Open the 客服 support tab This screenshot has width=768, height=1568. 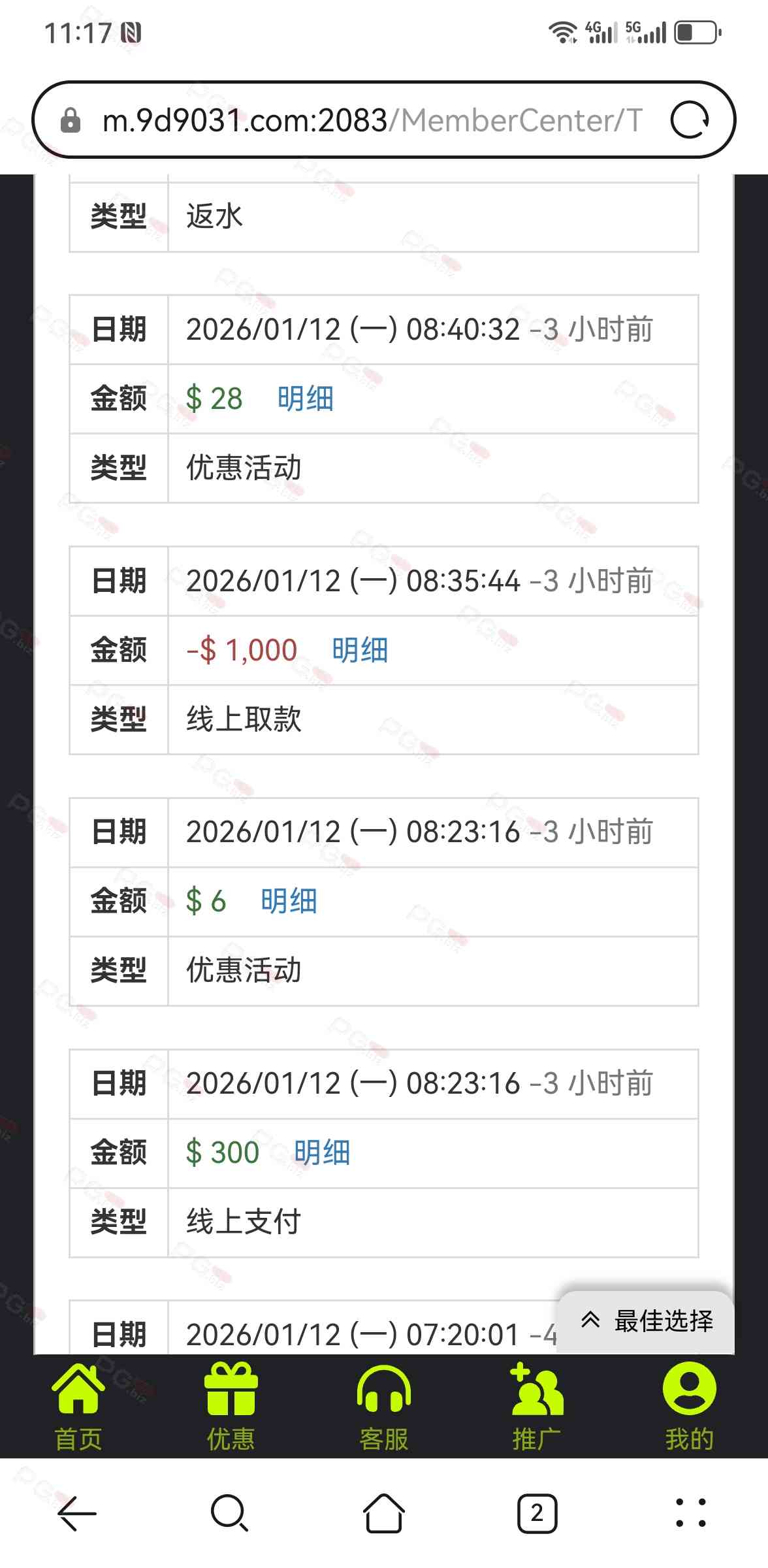pyautogui.click(x=384, y=1405)
